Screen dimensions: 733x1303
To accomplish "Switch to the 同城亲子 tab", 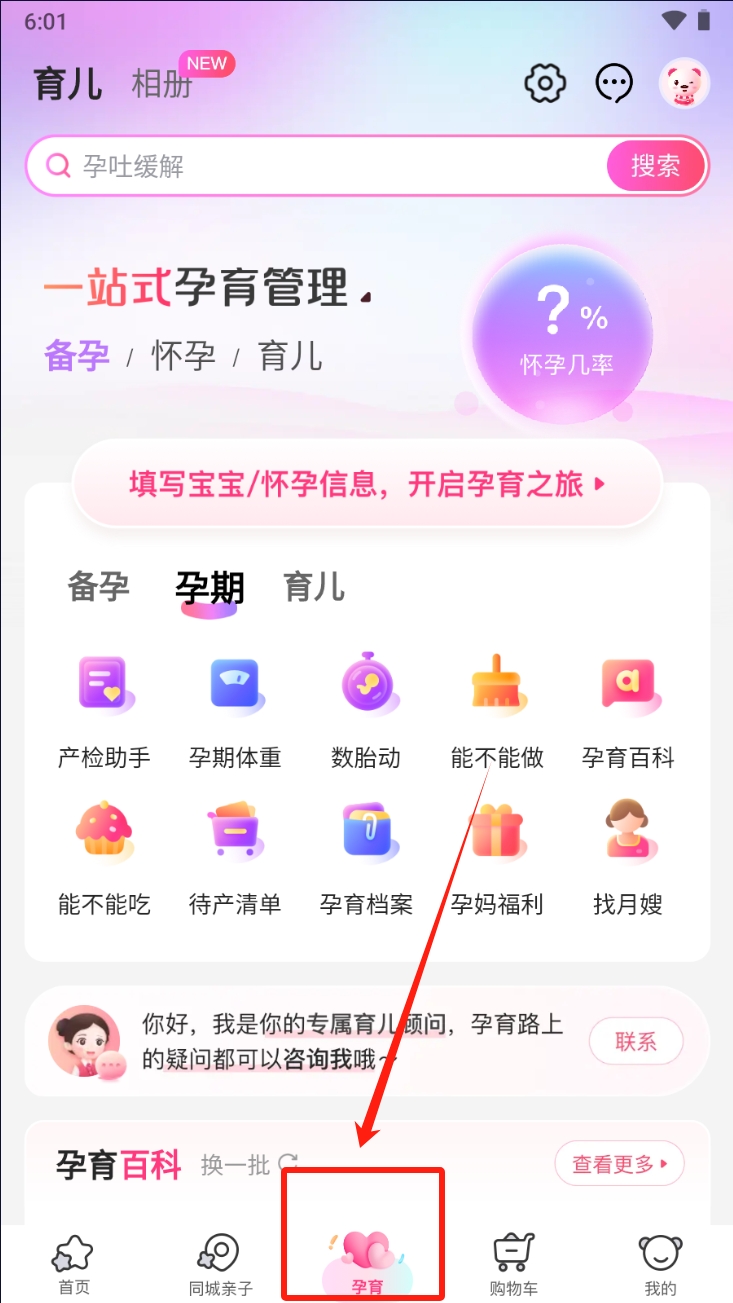I will tap(220, 1264).
